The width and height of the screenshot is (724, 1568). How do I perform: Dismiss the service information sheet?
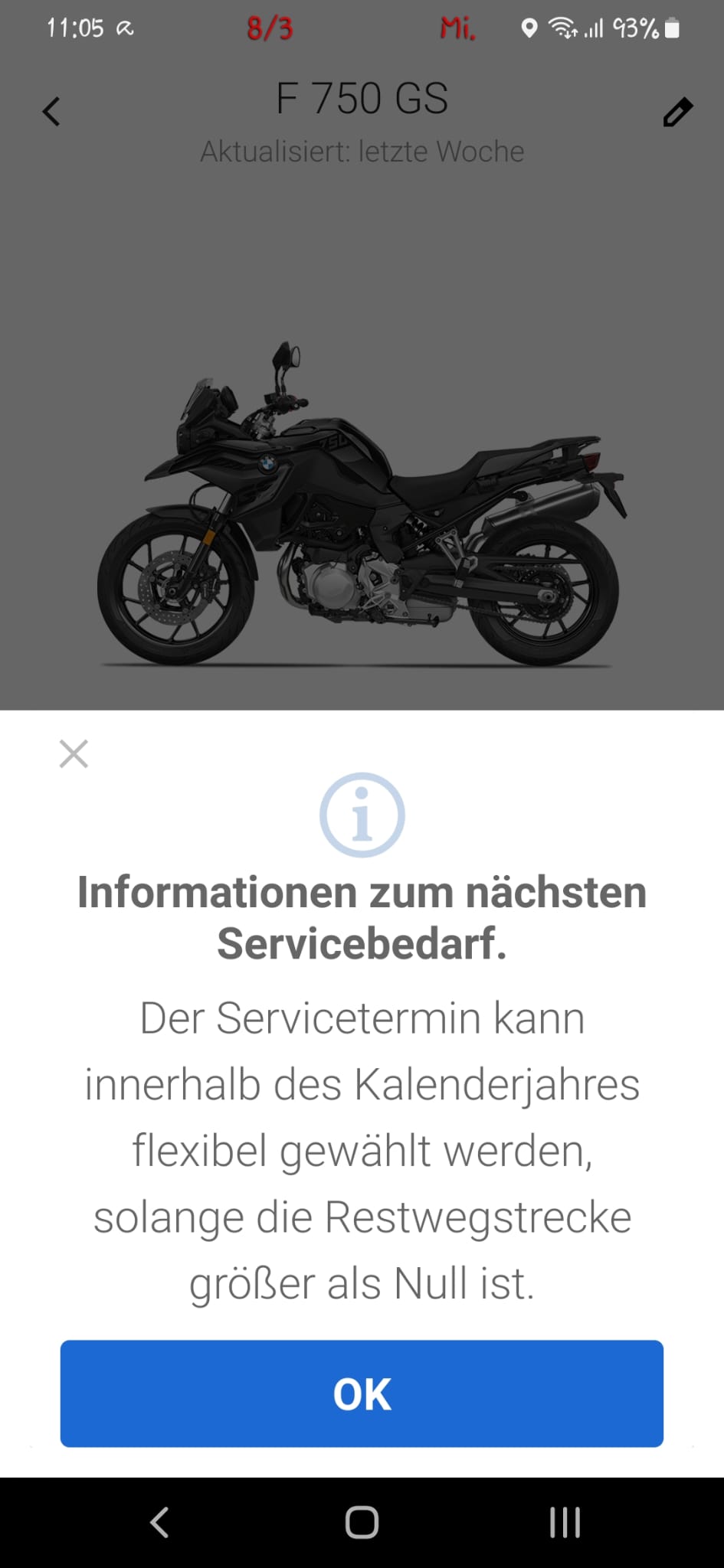coord(74,754)
